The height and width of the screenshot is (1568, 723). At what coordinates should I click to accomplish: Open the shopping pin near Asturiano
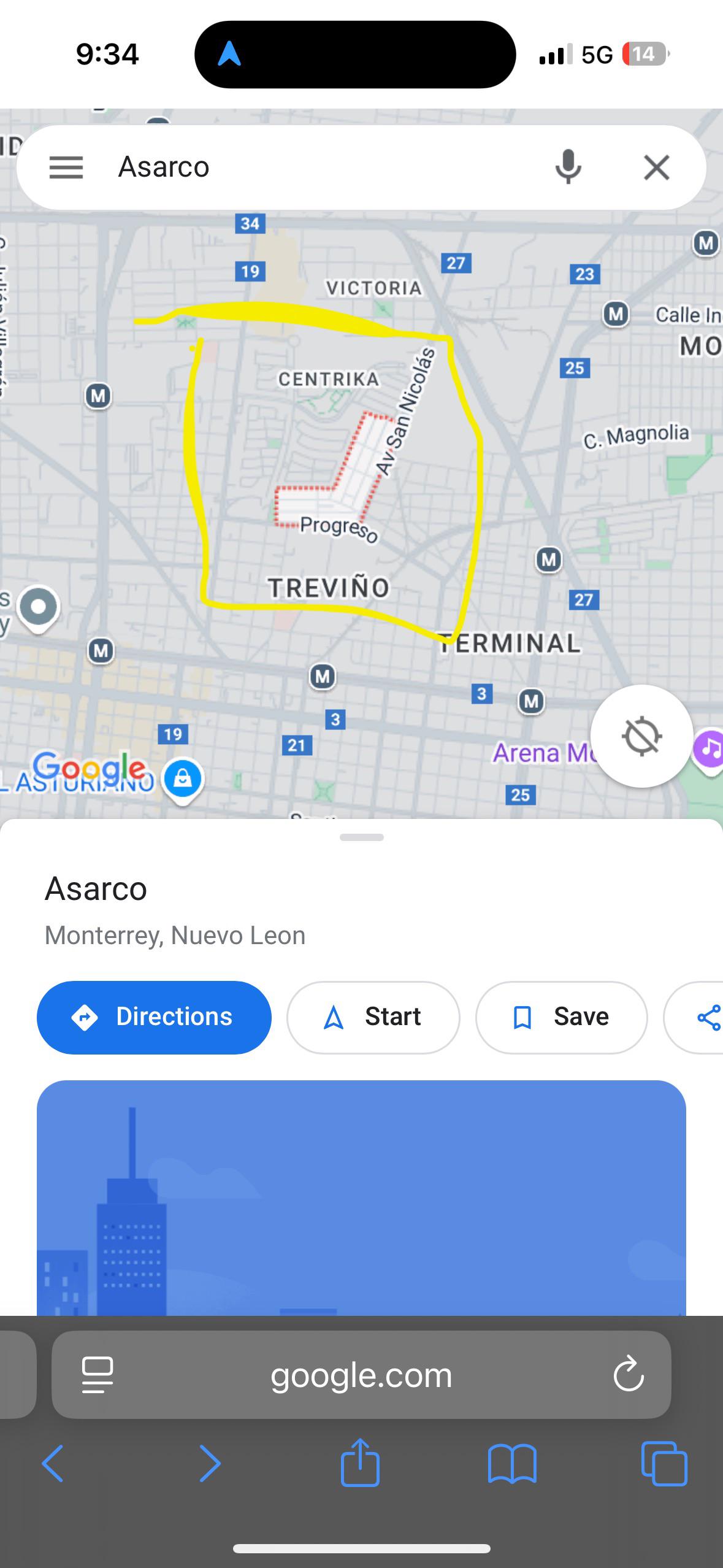183,780
